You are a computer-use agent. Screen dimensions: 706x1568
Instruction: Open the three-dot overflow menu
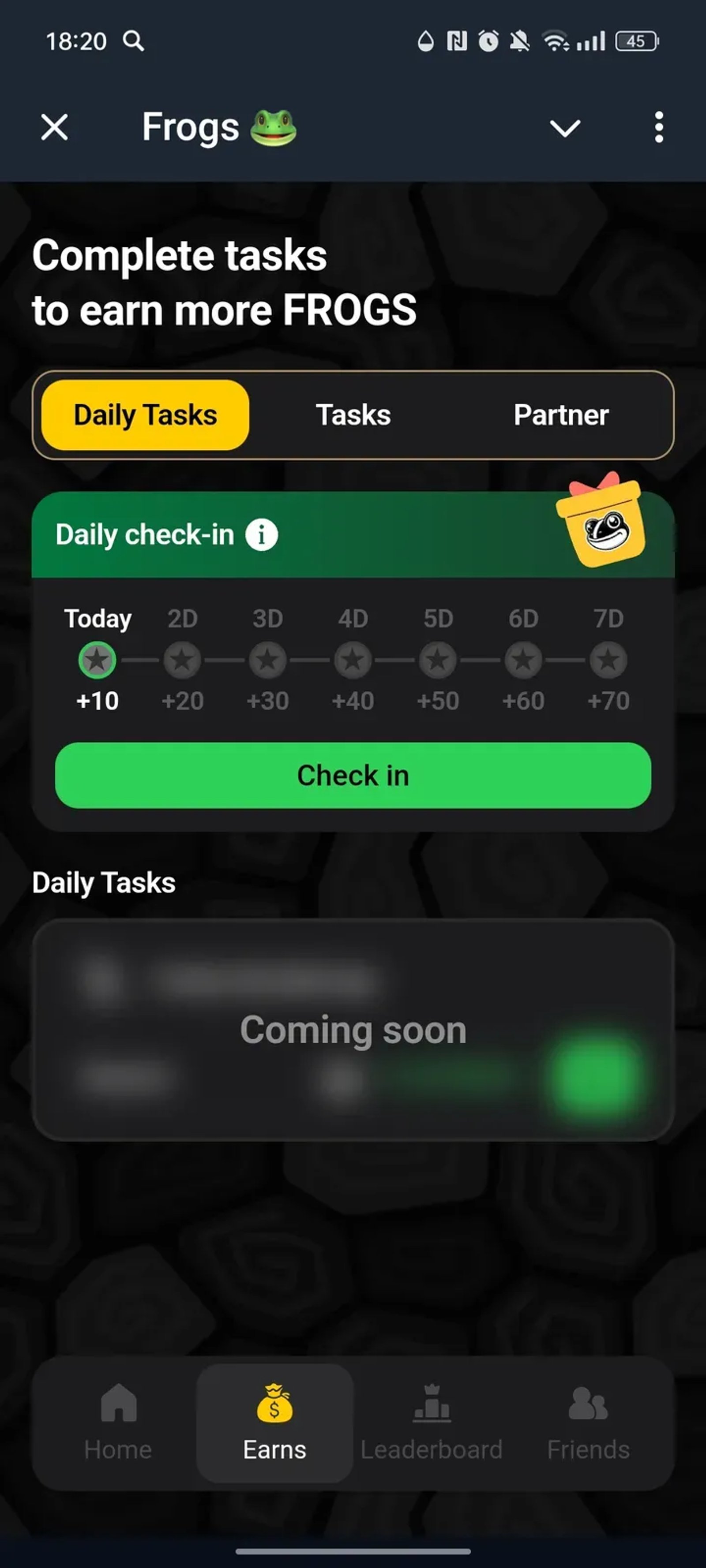658,128
